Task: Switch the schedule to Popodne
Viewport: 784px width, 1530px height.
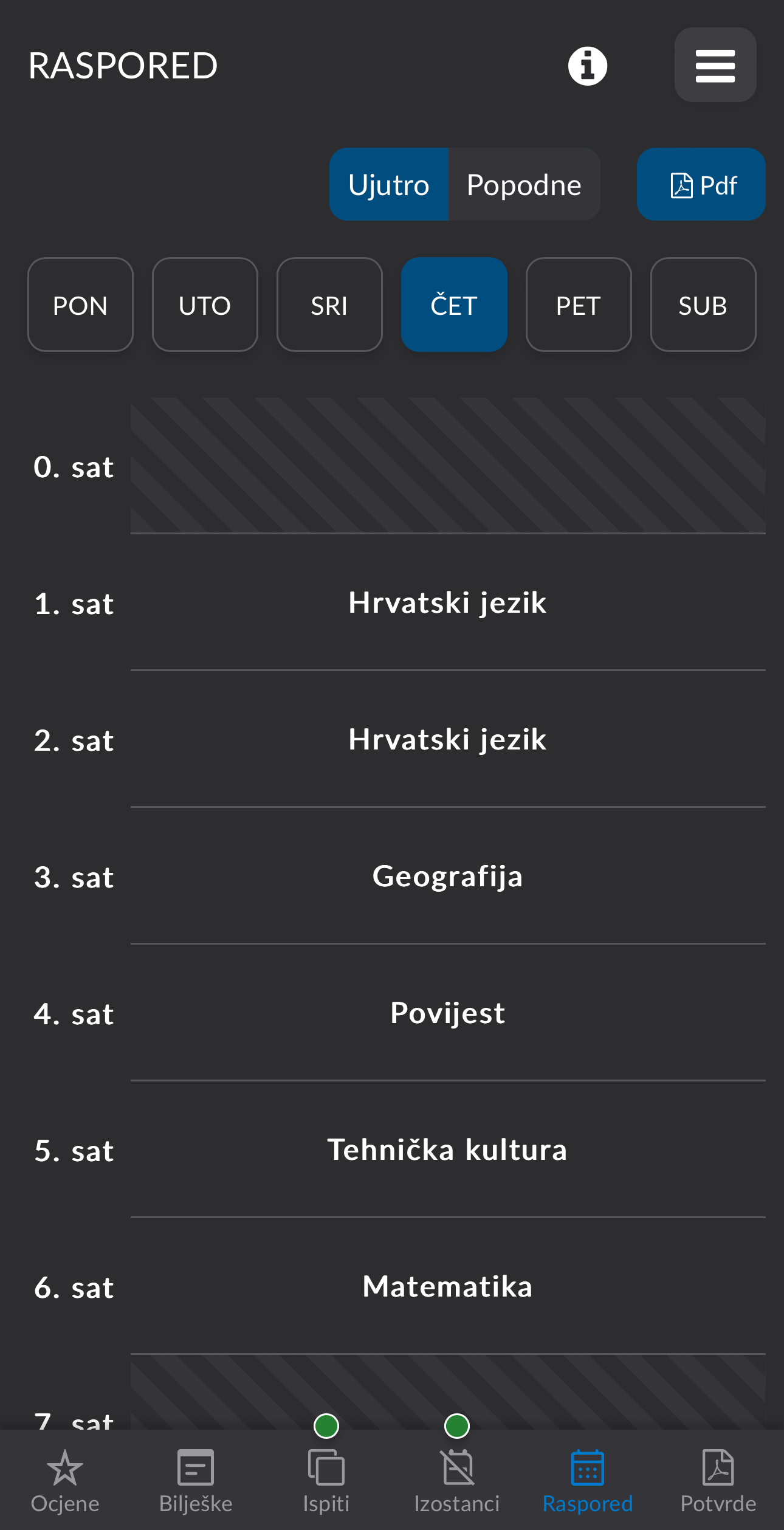Action: [x=524, y=184]
